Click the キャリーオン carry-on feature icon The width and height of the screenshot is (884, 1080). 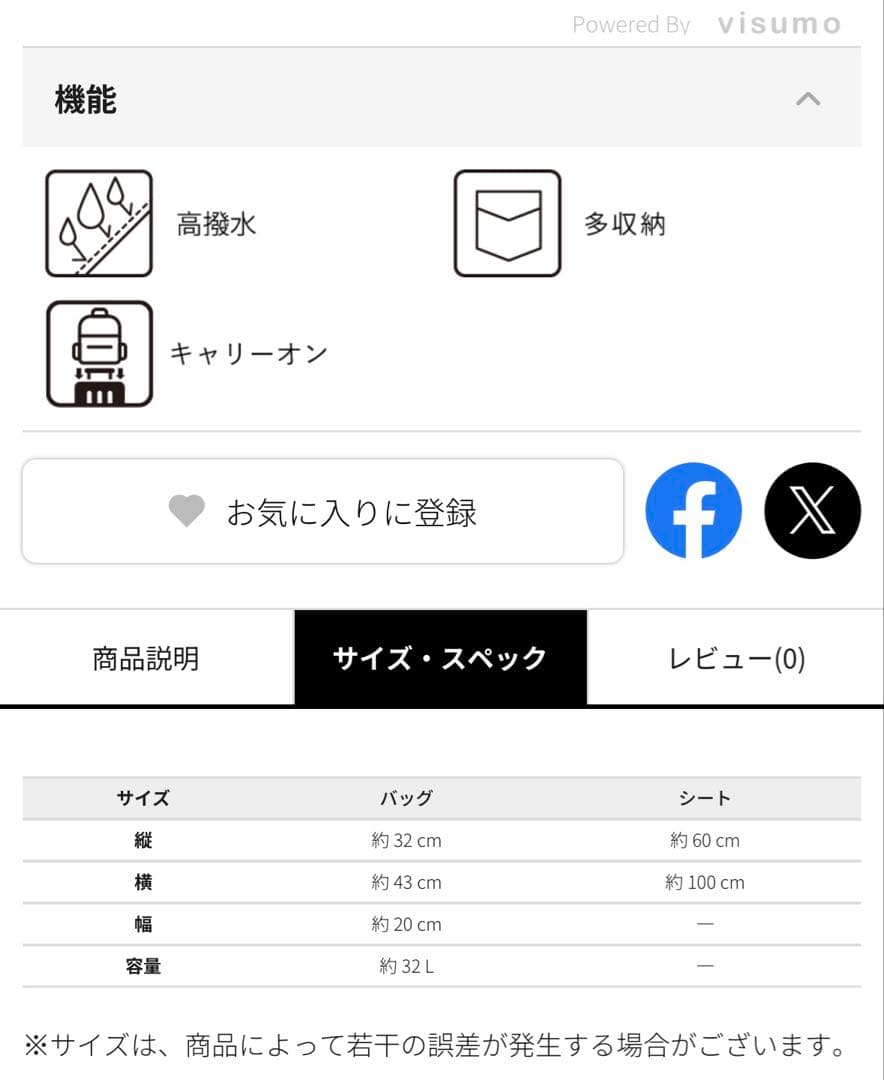tap(97, 352)
